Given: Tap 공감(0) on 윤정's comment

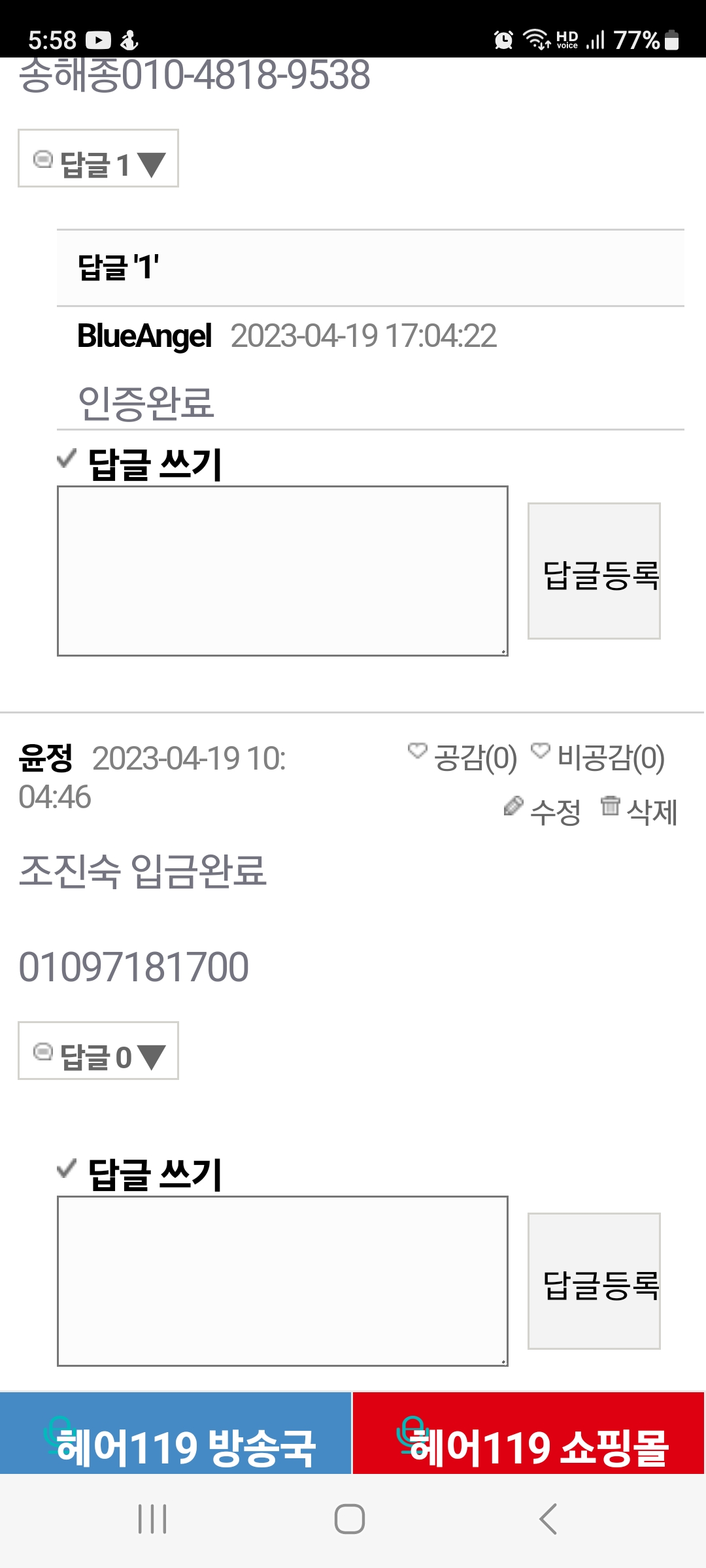Looking at the screenshot, I should (463, 758).
